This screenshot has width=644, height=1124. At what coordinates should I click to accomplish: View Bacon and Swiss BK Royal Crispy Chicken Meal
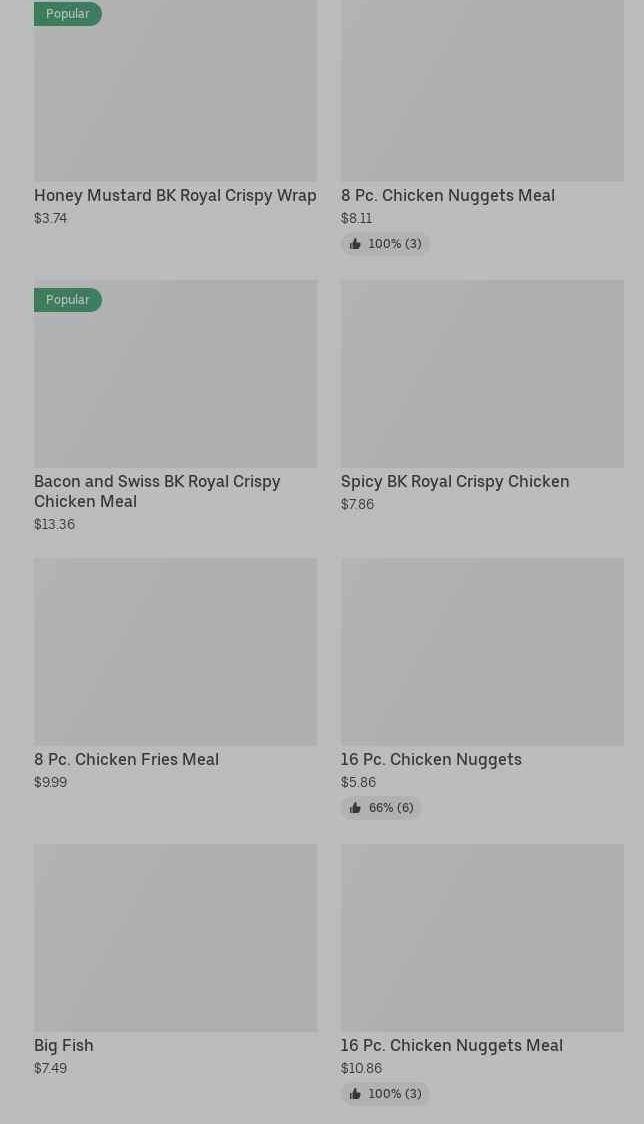(x=175, y=406)
